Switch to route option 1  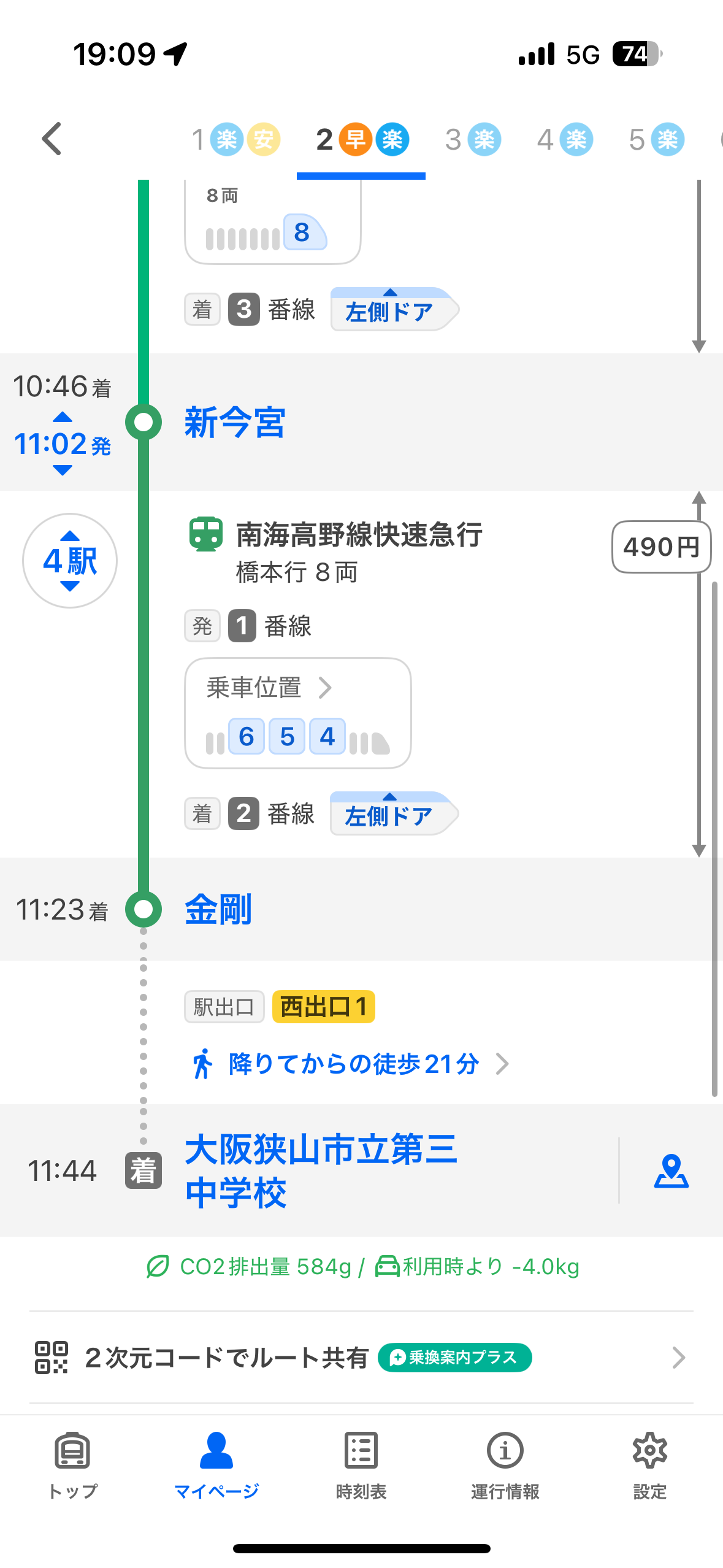[x=235, y=140]
